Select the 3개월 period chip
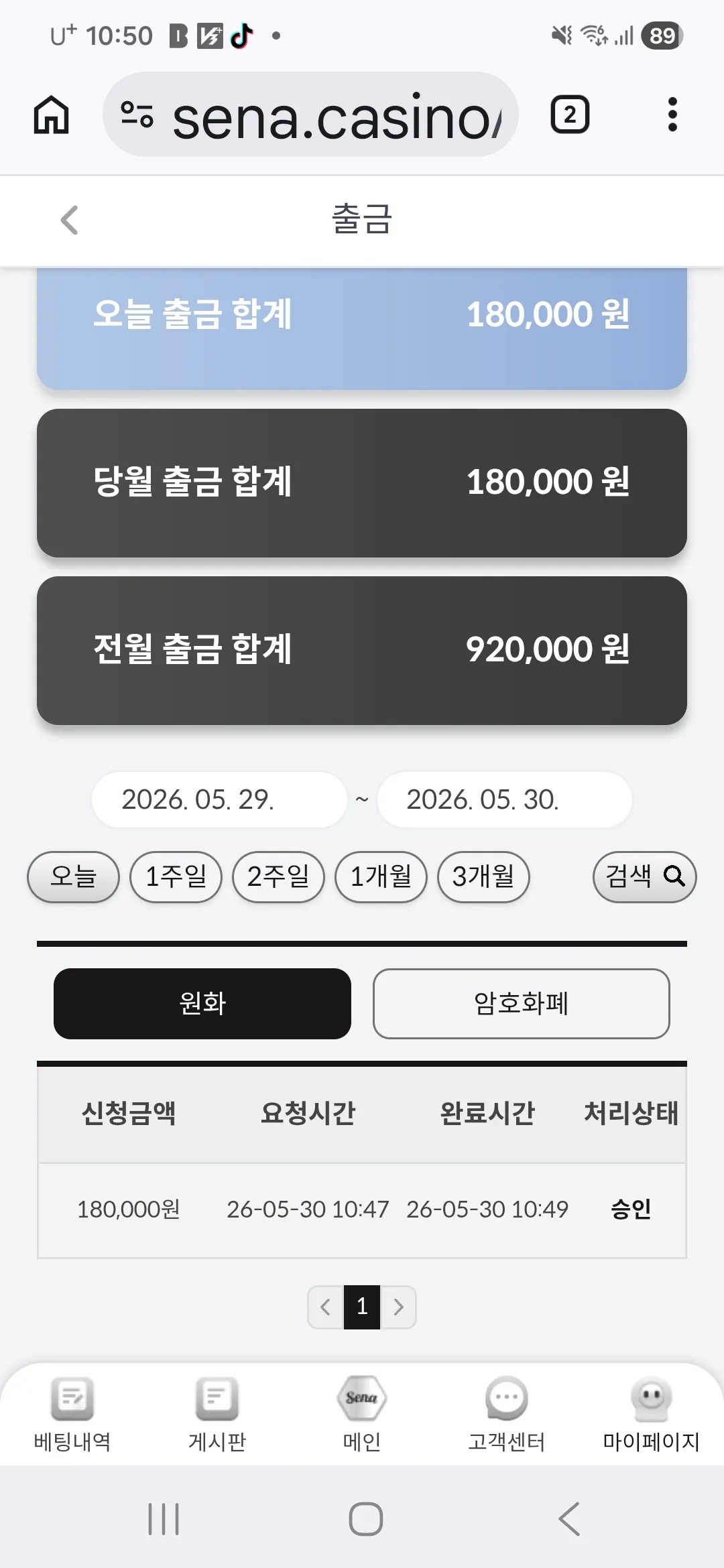 483,876
